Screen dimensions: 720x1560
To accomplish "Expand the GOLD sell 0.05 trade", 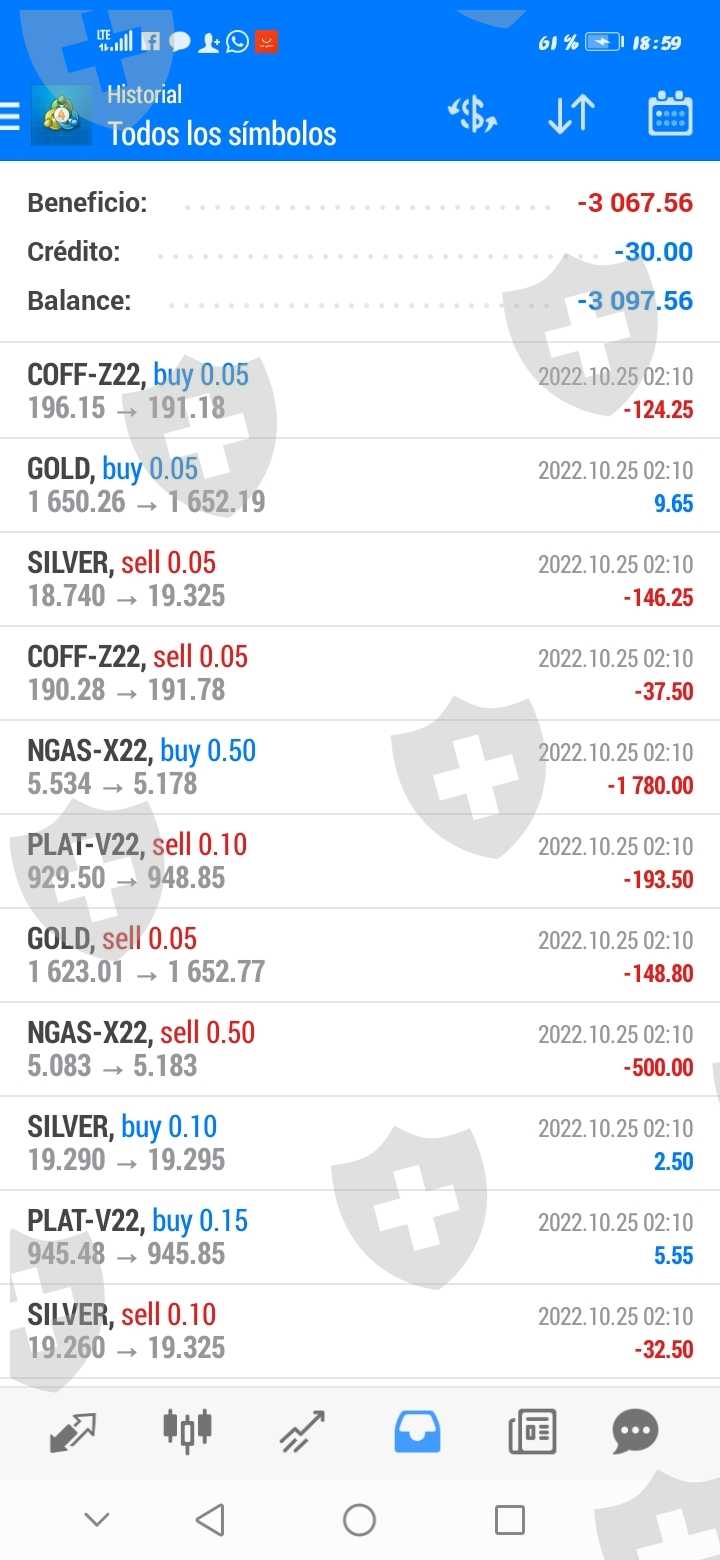I will coord(360,955).
